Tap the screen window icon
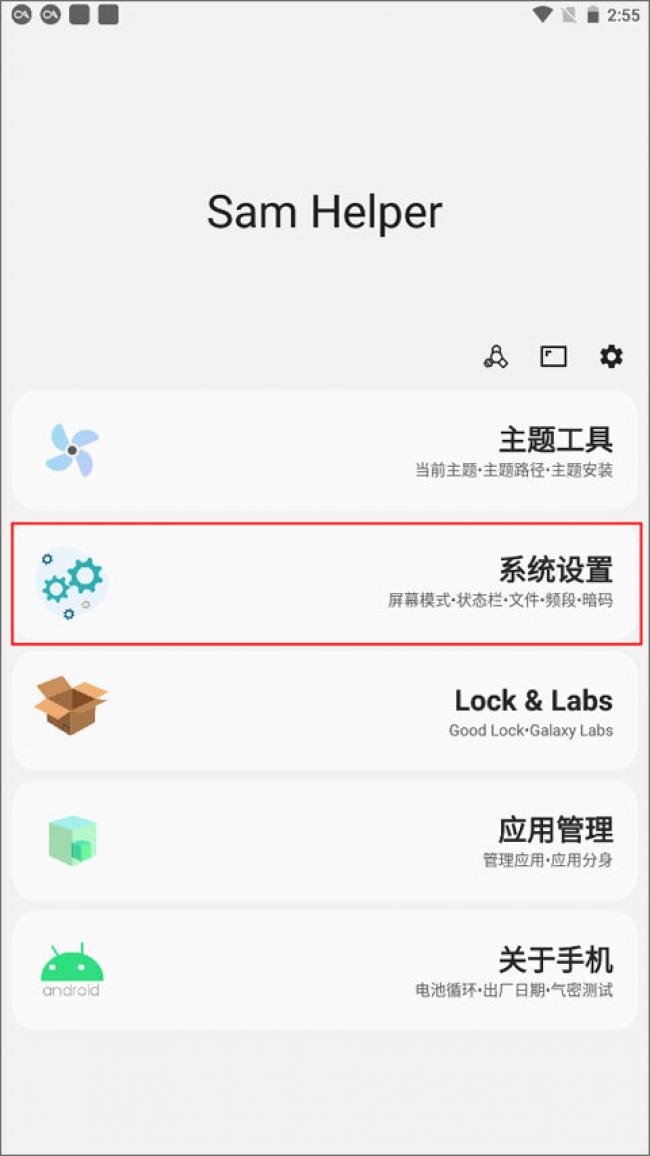Image resolution: width=650 pixels, height=1156 pixels. [553, 356]
